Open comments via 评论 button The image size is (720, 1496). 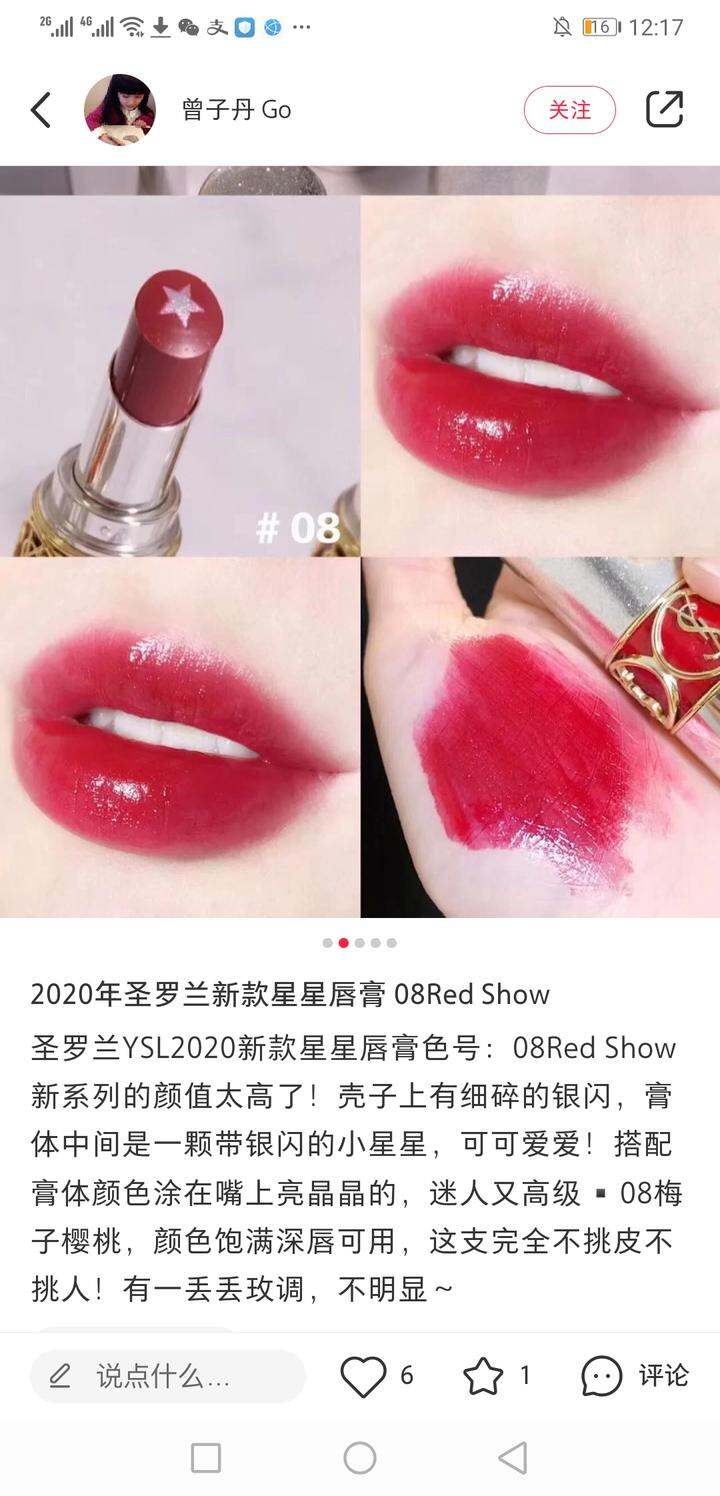[x=635, y=1377]
